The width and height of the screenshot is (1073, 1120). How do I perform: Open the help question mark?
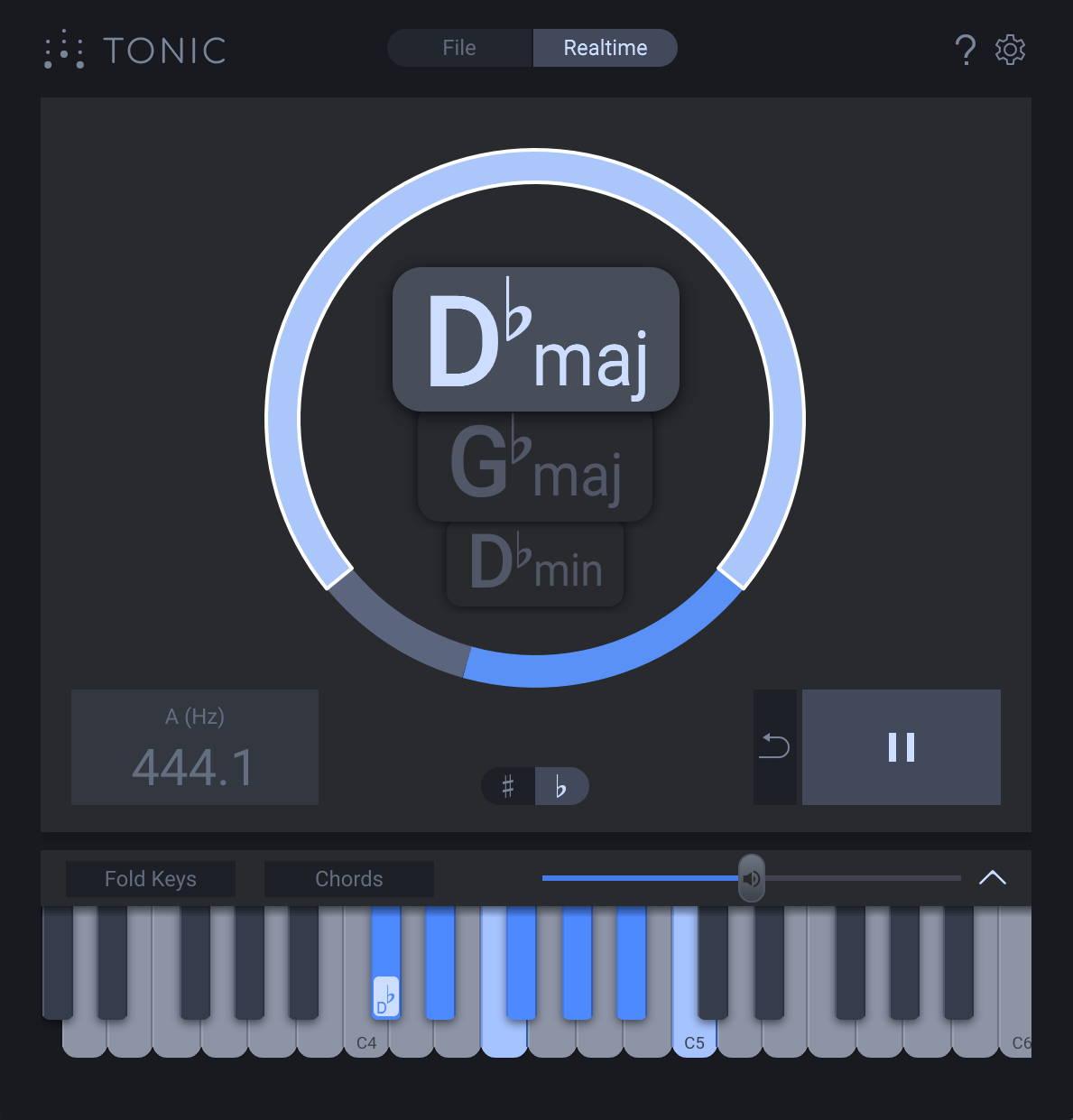tap(965, 50)
